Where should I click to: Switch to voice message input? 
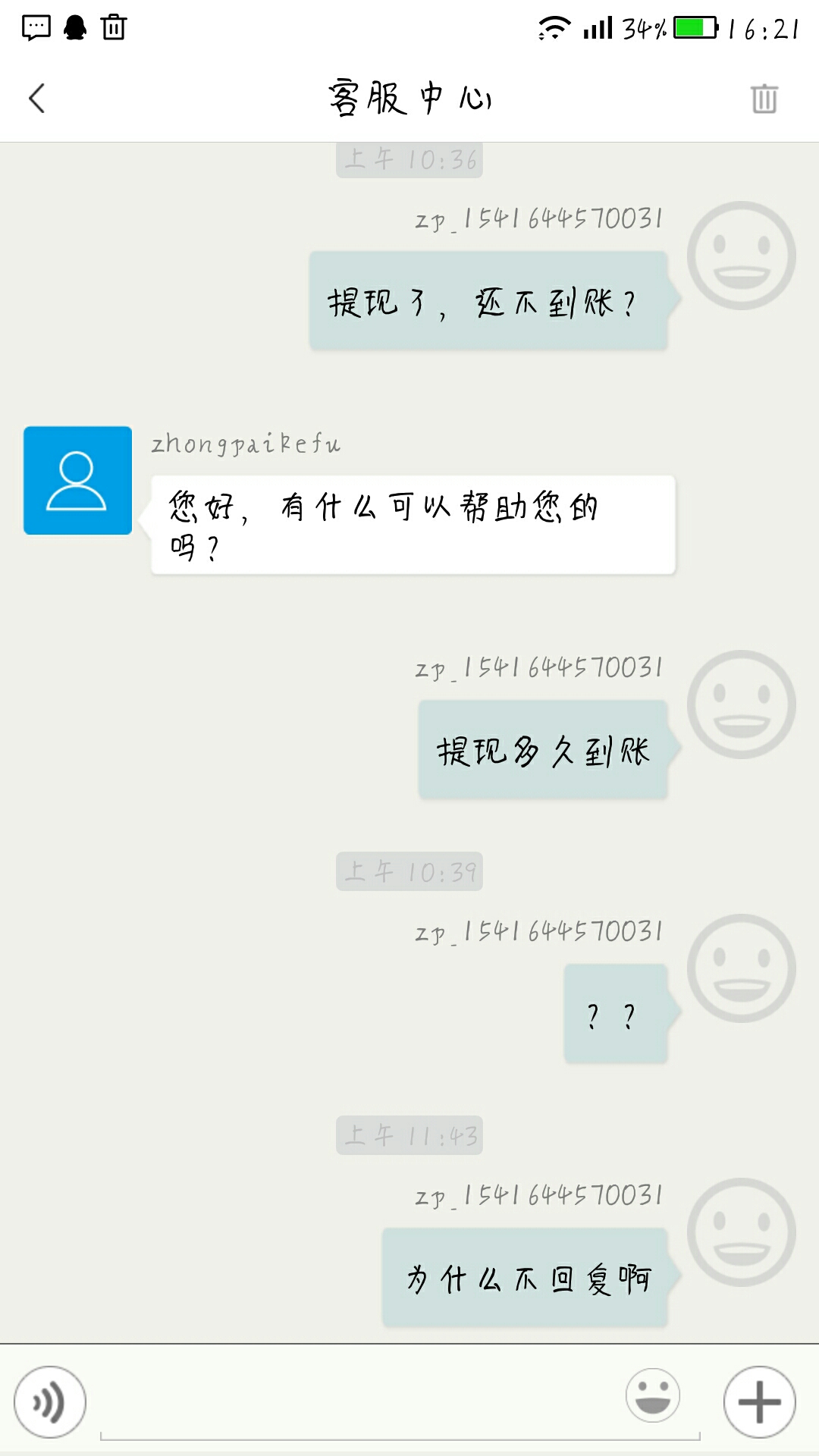pos(50,1402)
